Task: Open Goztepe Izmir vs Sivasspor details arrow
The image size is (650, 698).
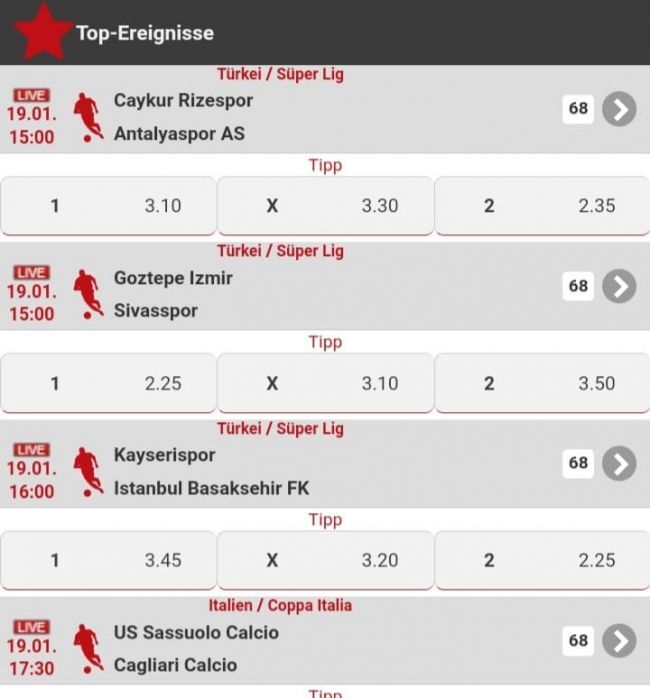Action: 619,286
